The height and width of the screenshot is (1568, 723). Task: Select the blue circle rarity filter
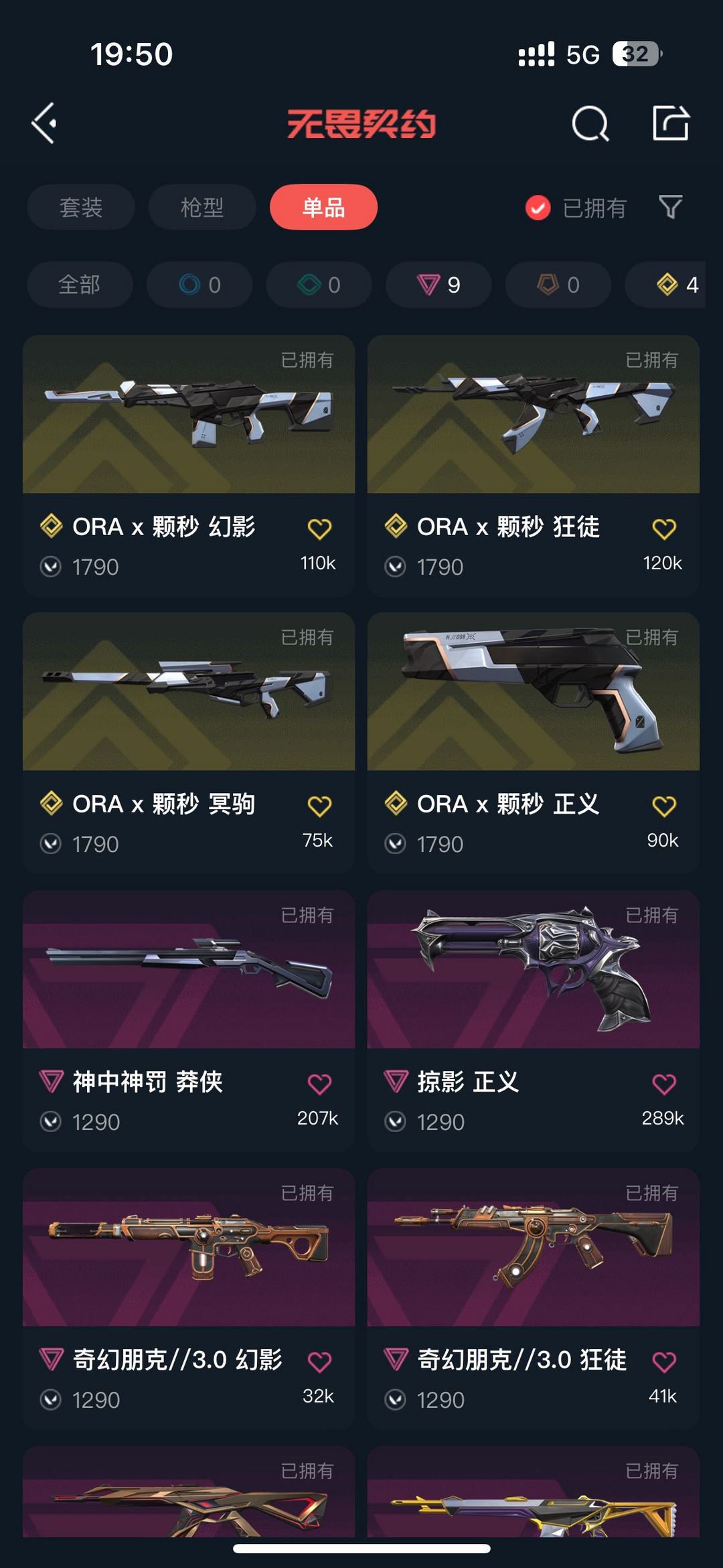pyautogui.click(x=199, y=285)
